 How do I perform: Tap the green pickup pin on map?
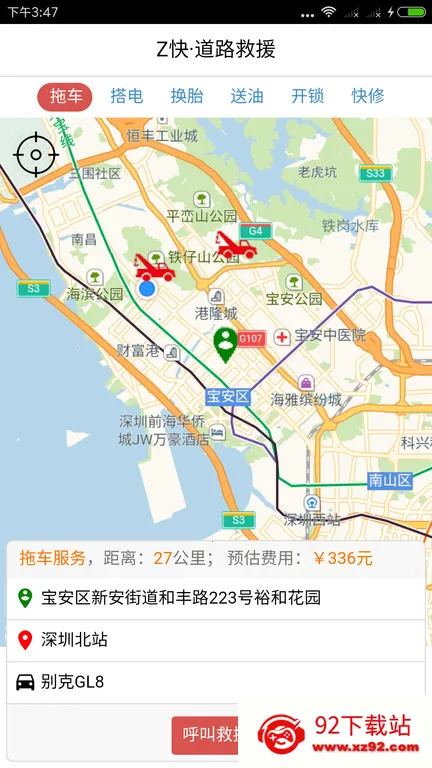[225, 345]
